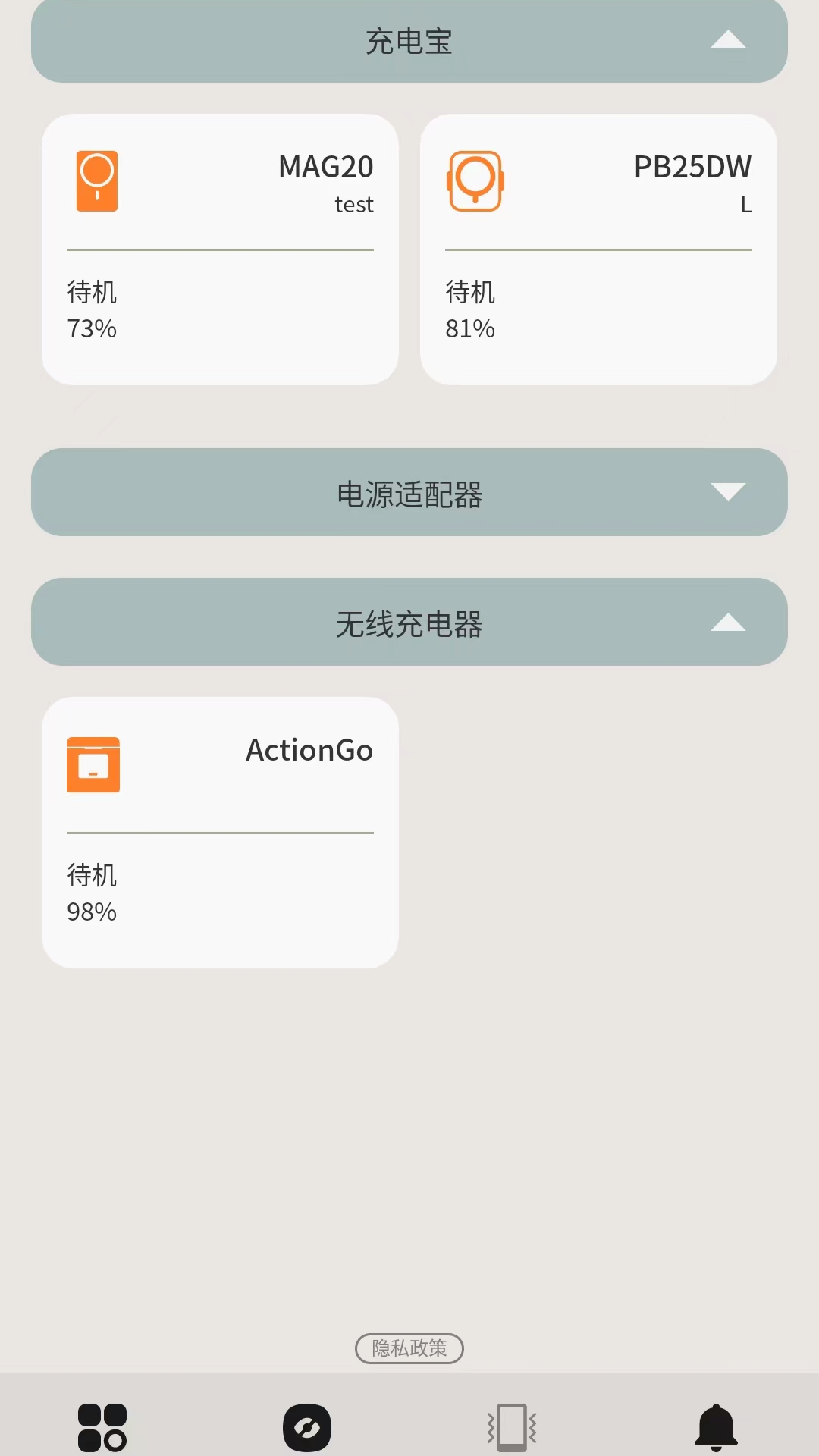Click the test label under MAG20
Viewport: 819px width, 1456px height.
[353, 204]
